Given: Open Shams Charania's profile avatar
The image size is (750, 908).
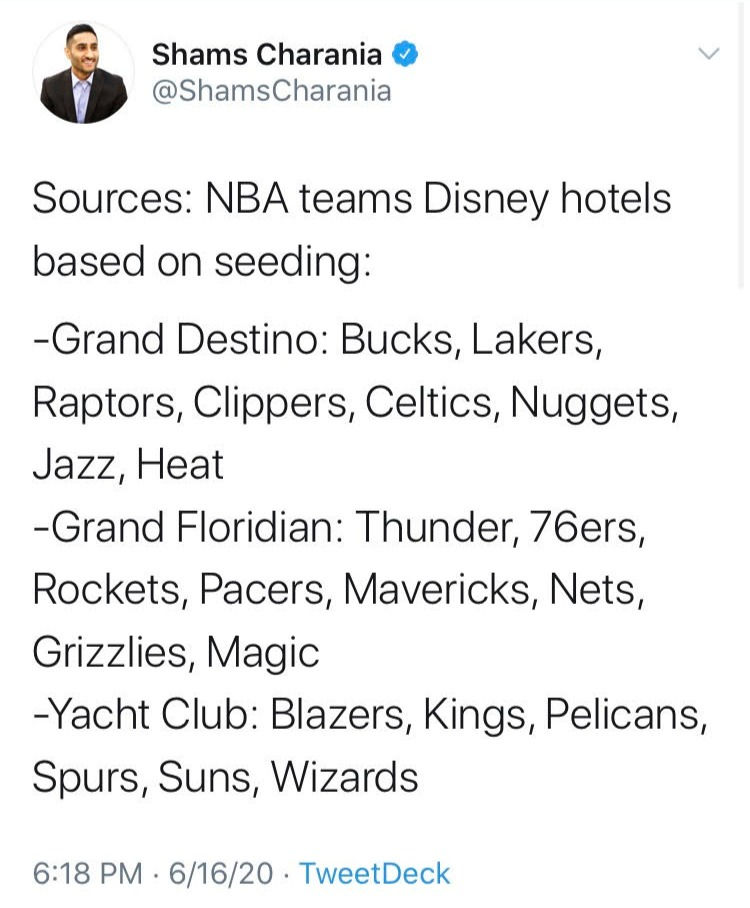Looking at the screenshot, I should (x=85, y=71).
